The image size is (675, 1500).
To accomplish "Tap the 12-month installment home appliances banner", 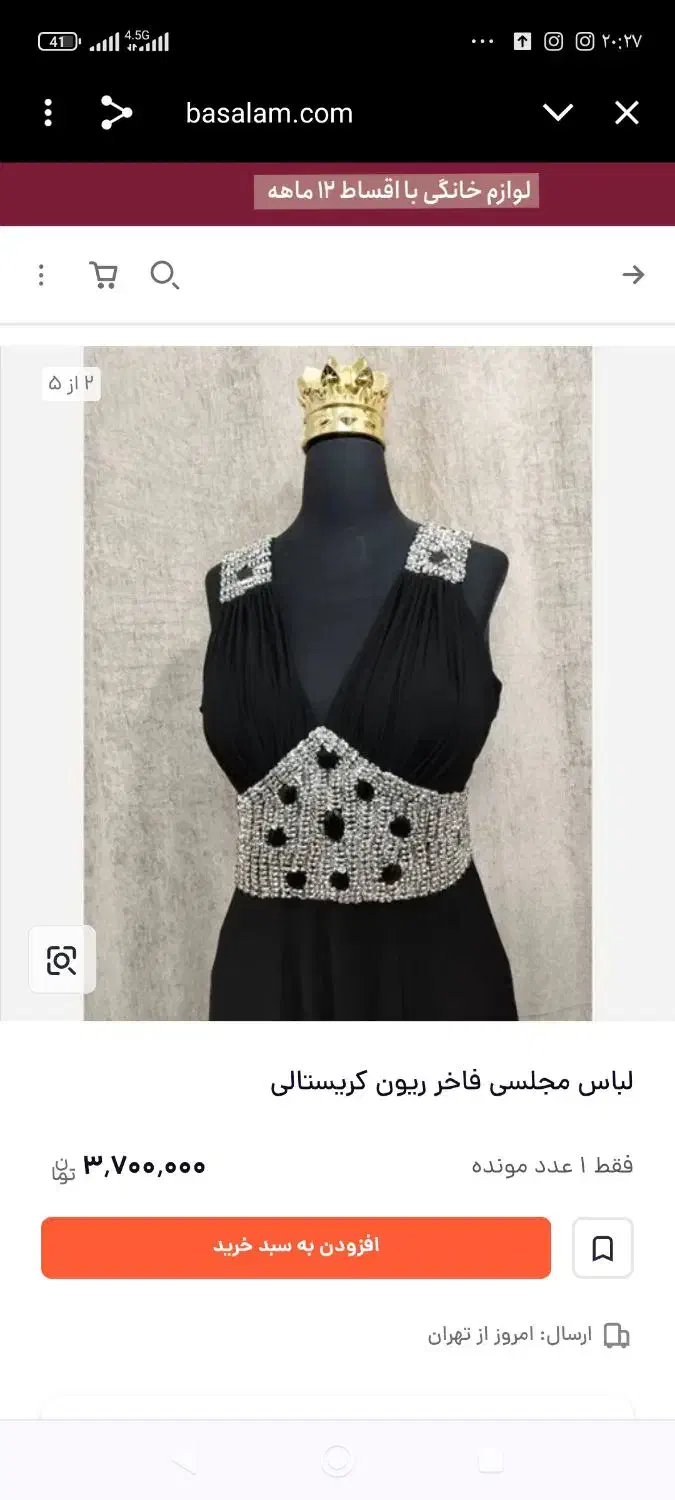I will coord(397,191).
